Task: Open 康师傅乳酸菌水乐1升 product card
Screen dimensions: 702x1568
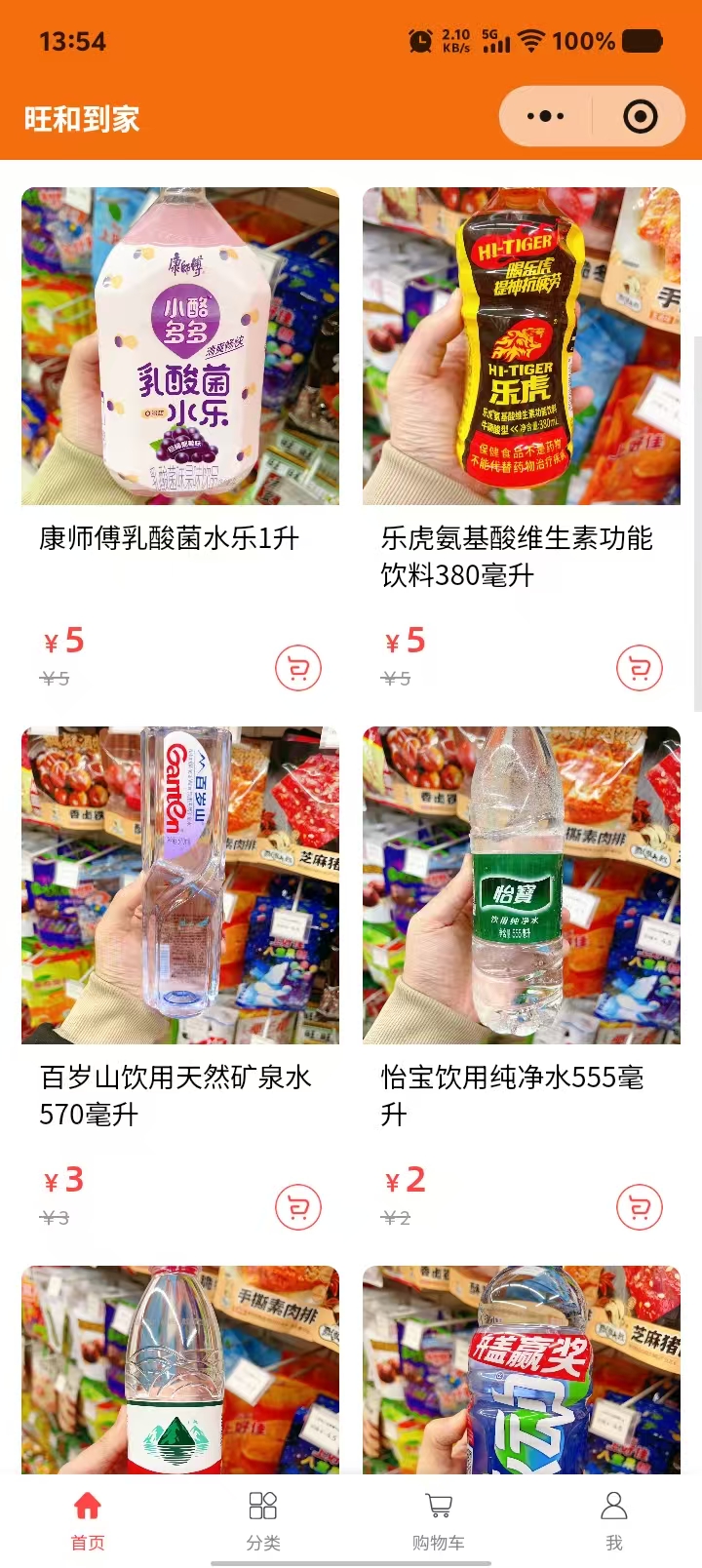Action: point(180,347)
